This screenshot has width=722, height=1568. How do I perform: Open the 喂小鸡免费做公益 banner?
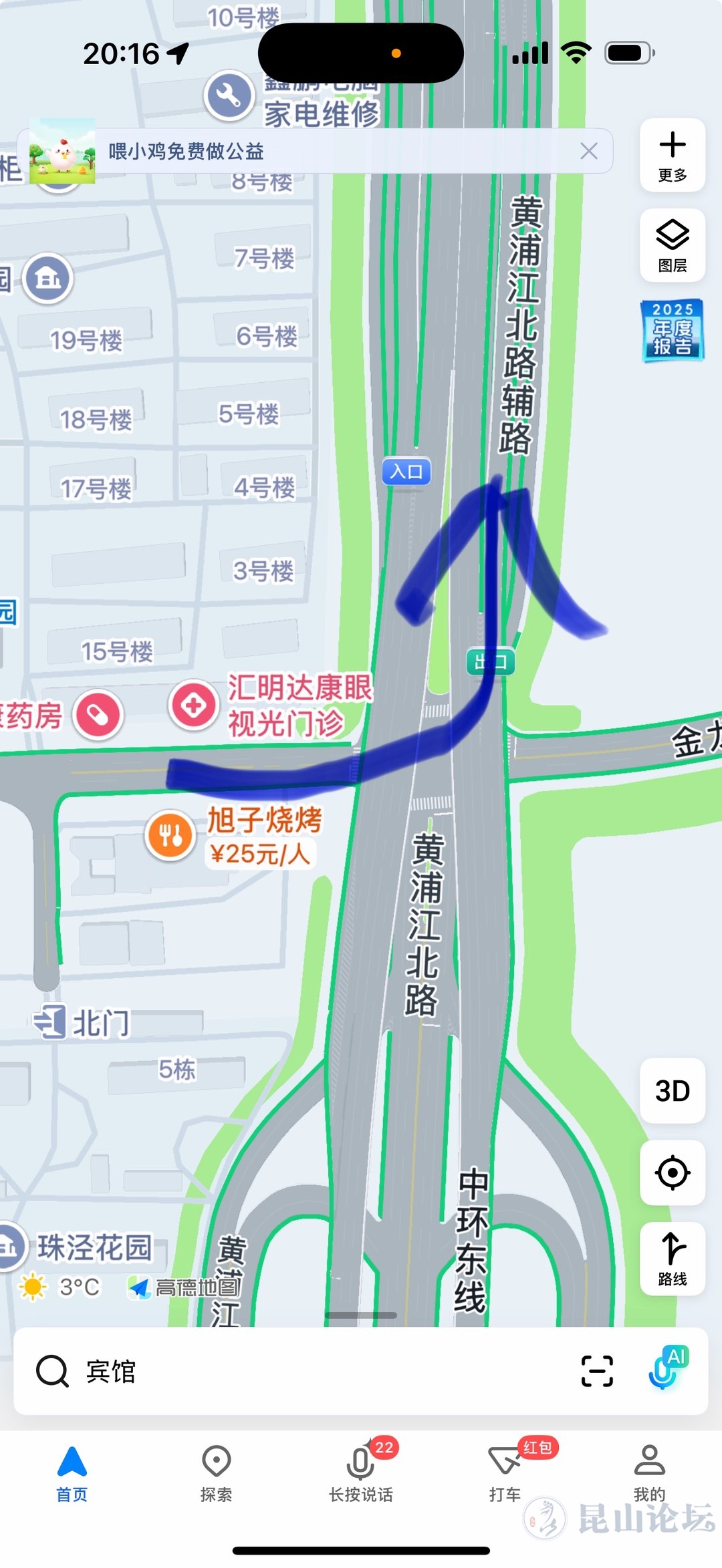(x=187, y=152)
